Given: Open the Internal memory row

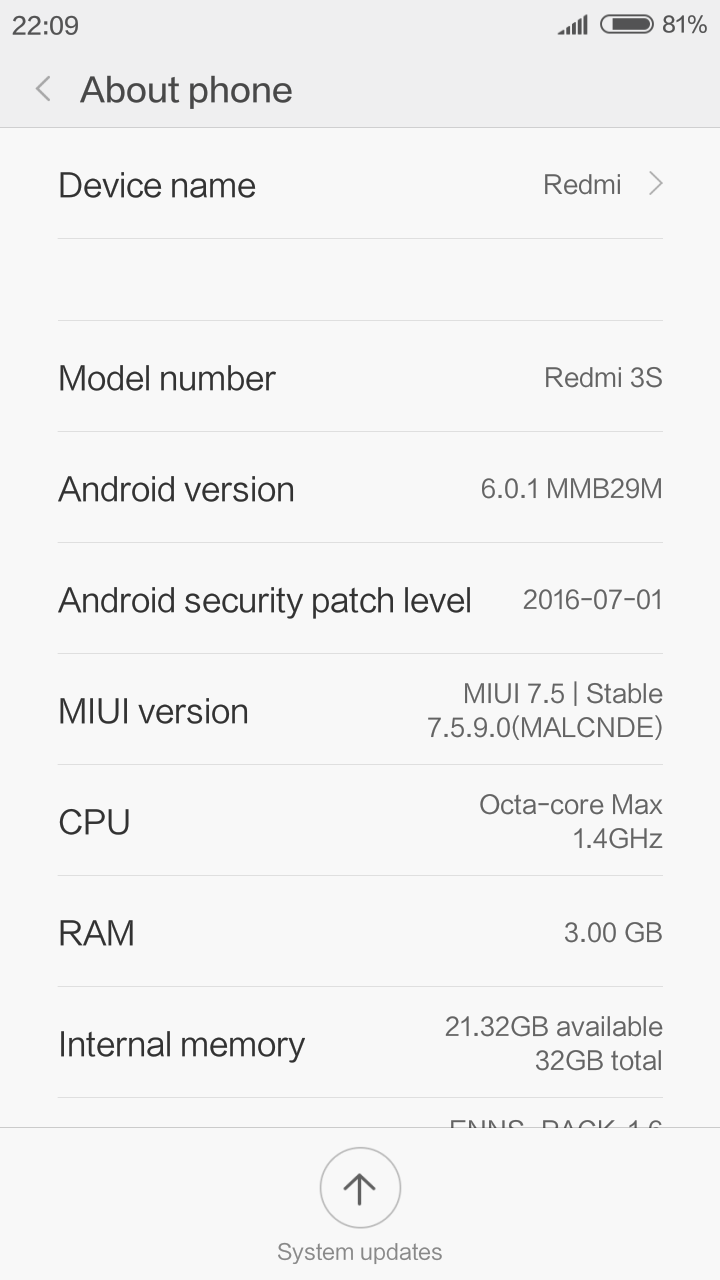Looking at the screenshot, I should tap(360, 1044).
